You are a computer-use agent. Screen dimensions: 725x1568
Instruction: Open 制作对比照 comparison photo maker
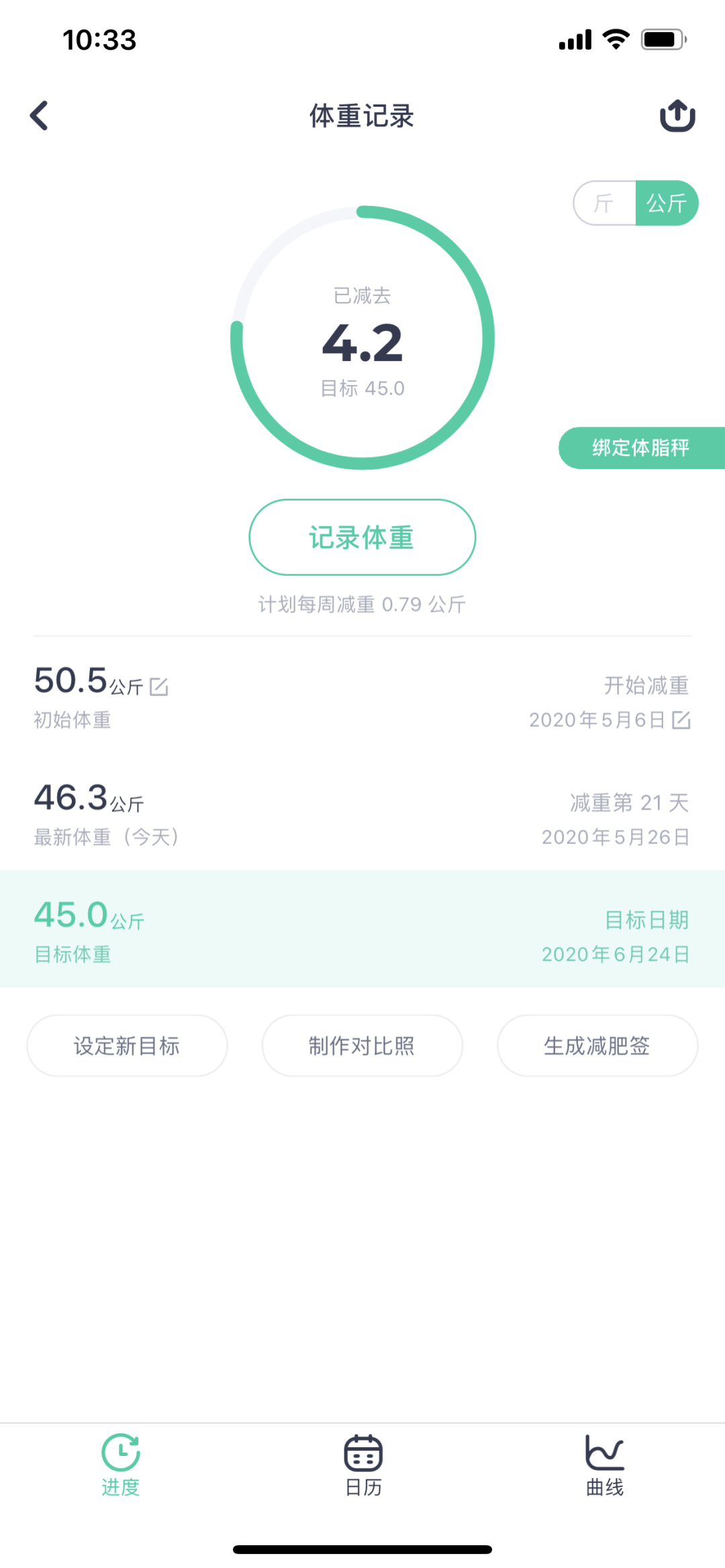(x=362, y=1045)
